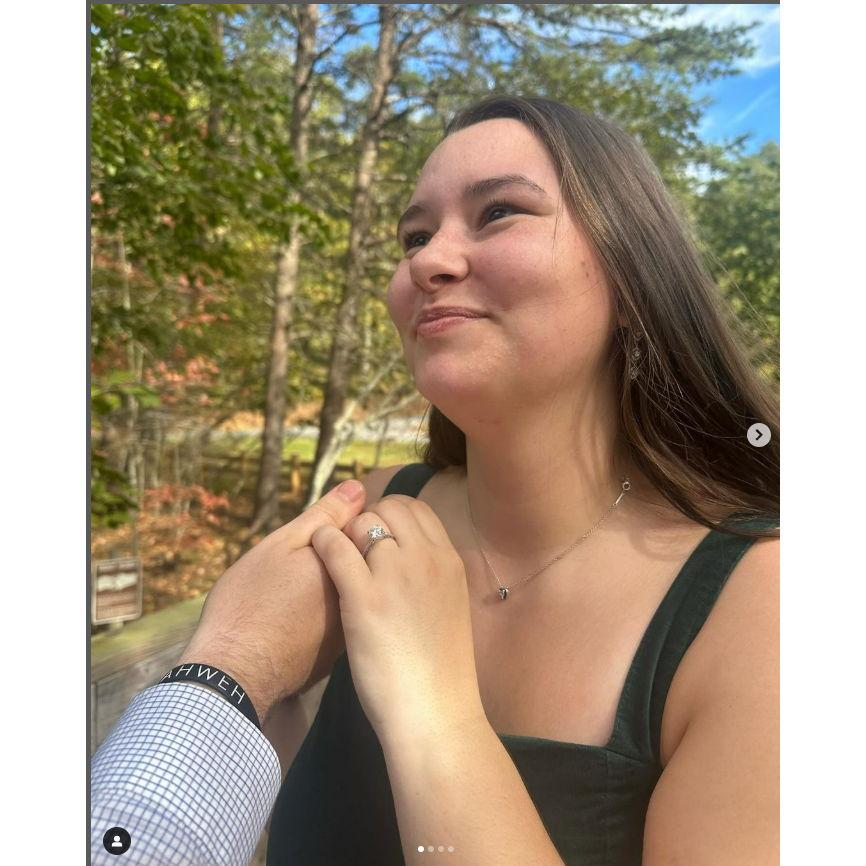Screen dimensions: 866x866
Task: Tap the carousel page indicator dots
Action: [435, 849]
